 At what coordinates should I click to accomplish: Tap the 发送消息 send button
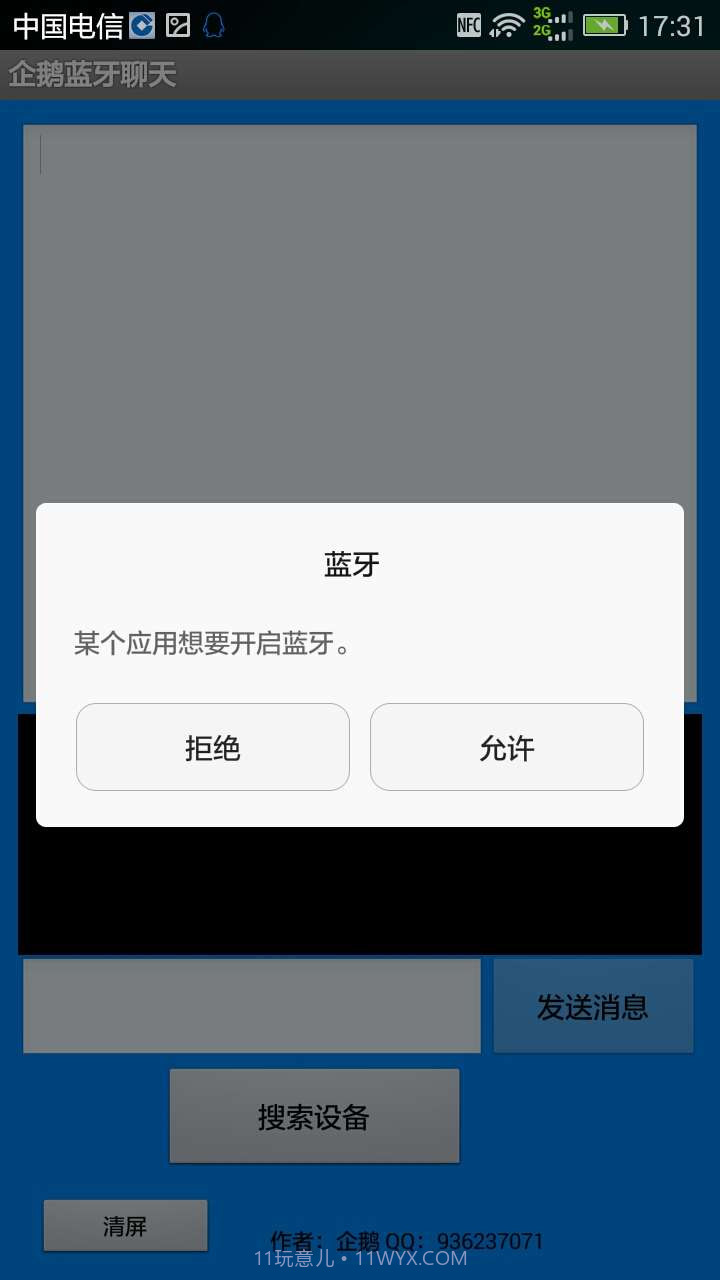tap(593, 1006)
